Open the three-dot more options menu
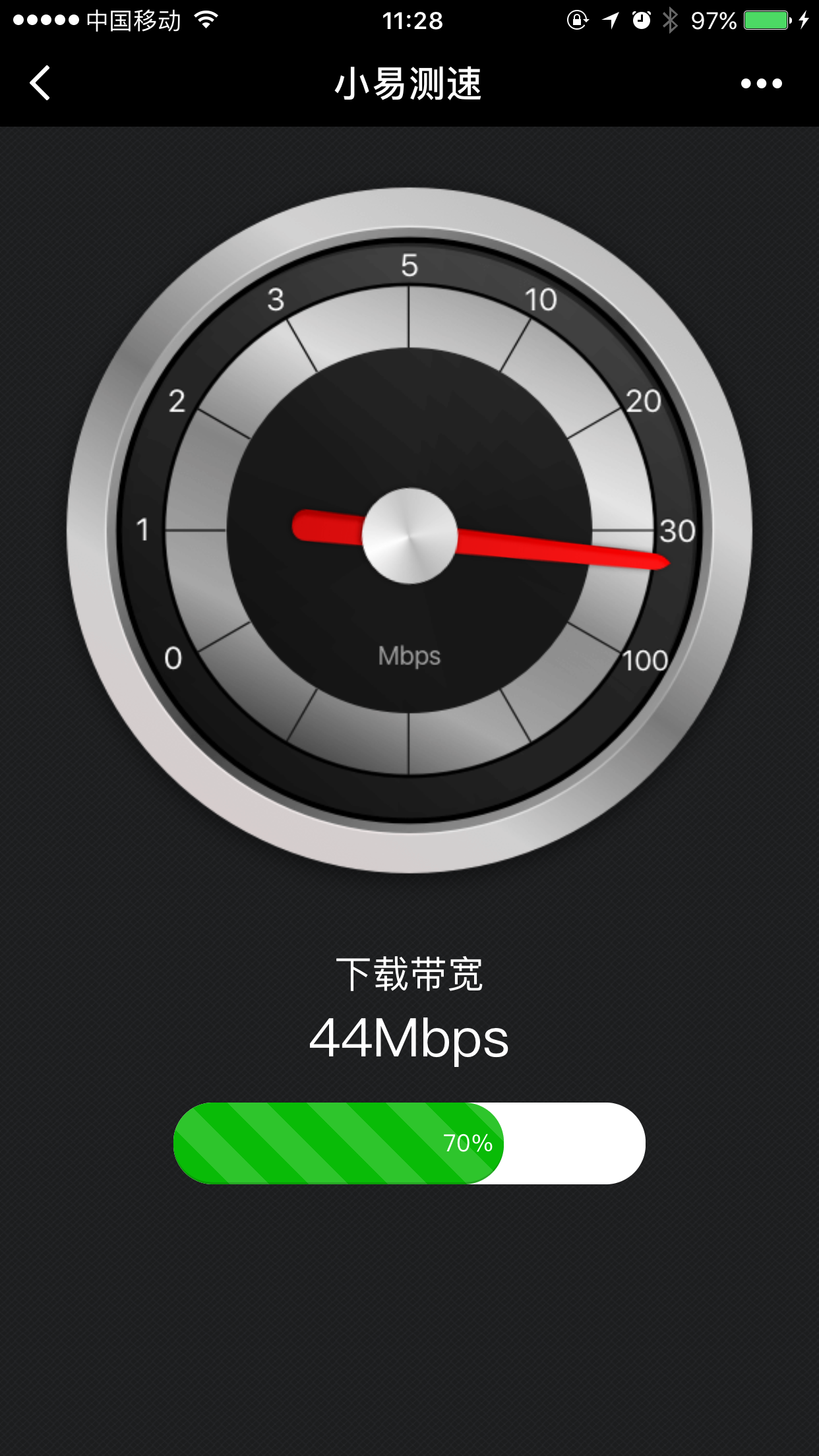 761,84
